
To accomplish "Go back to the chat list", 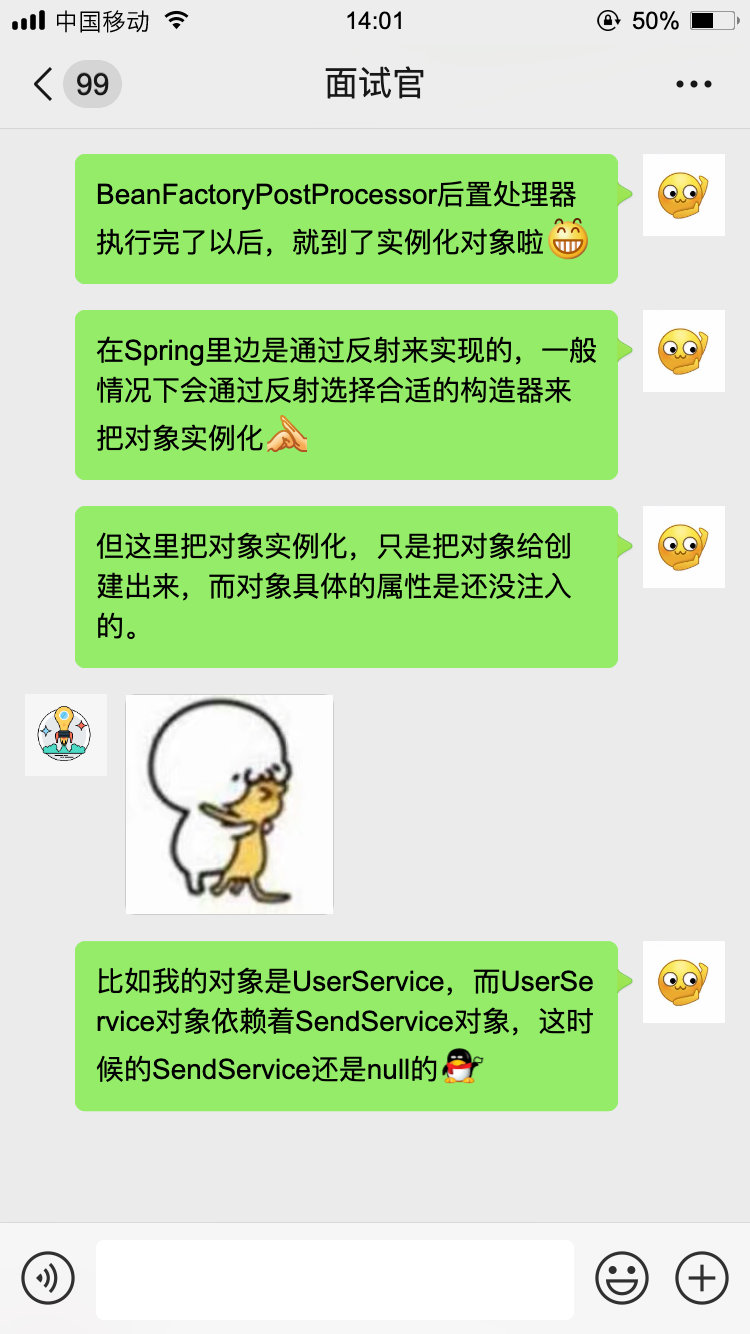I will coord(44,84).
